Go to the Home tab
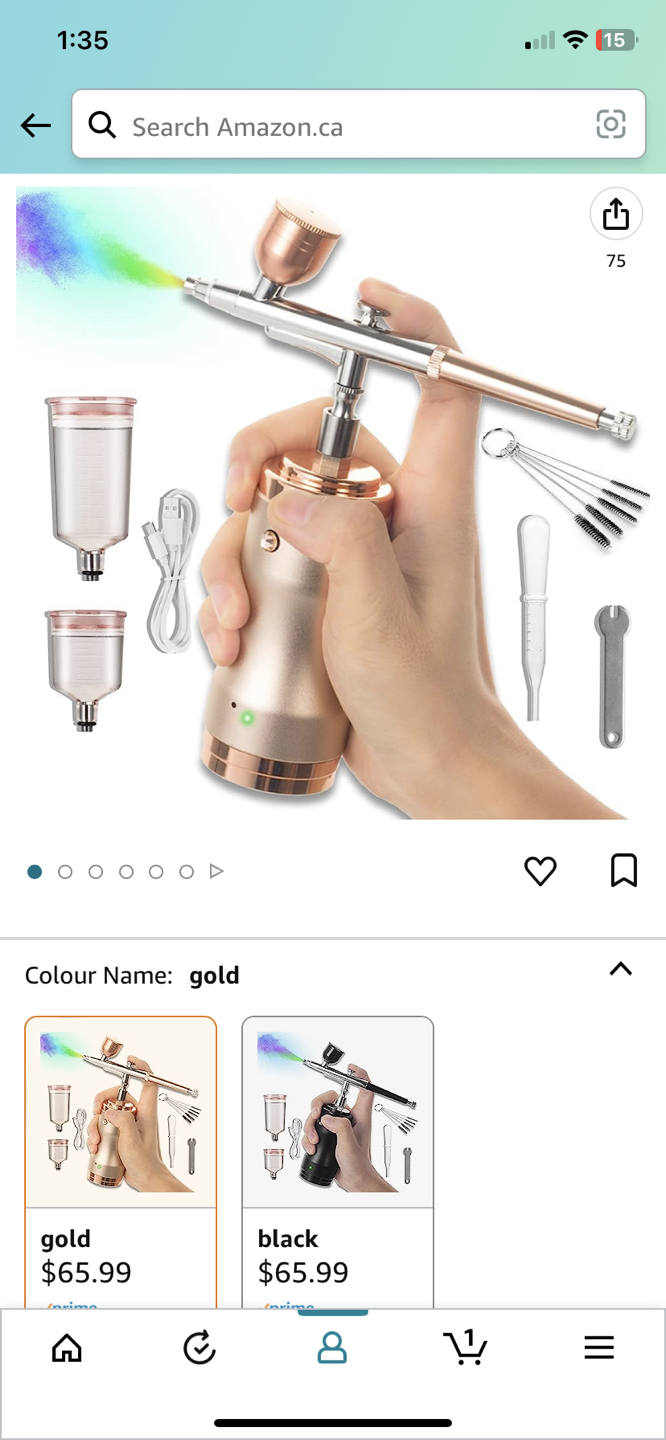Viewport: 666px width, 1440px height. click(x=67, y=1349)
